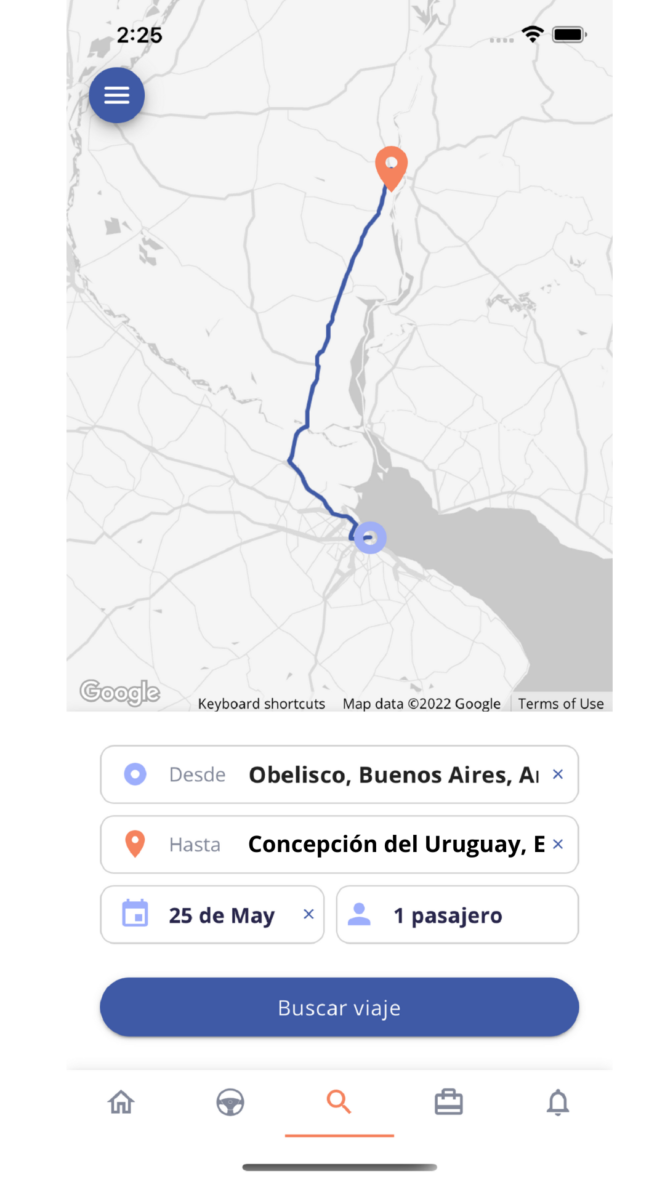Screen dimensions: 665x1182
Task: Tap Buscar viaje button
Action: tap(339, 1007)
